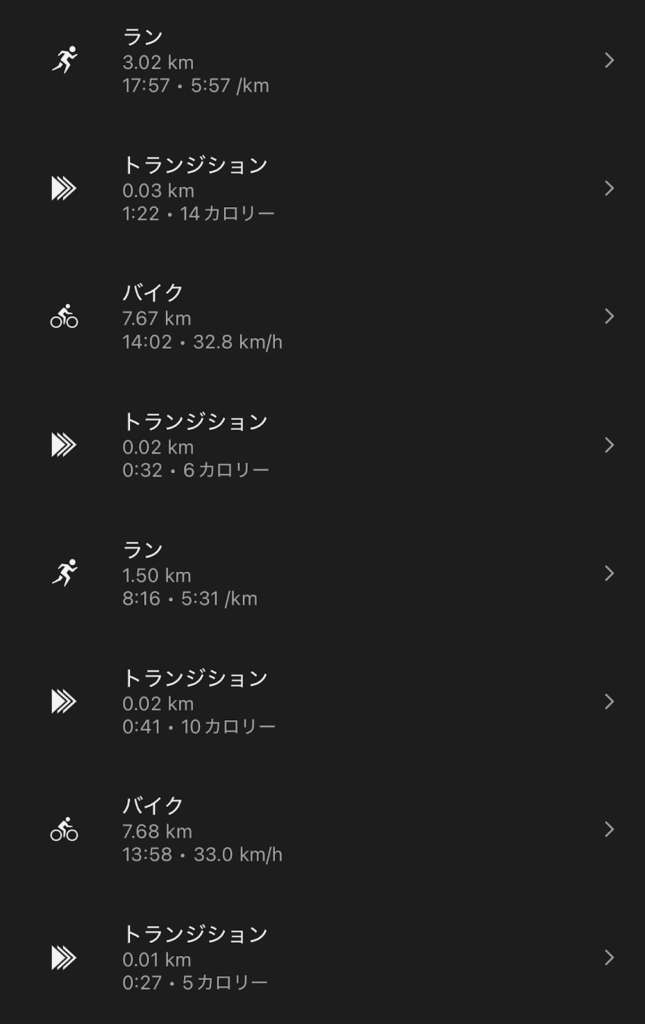The height and width of the screenshot is (1024, 645).
Task: Open the 7.68 km バイク segment
Action: 322,829
